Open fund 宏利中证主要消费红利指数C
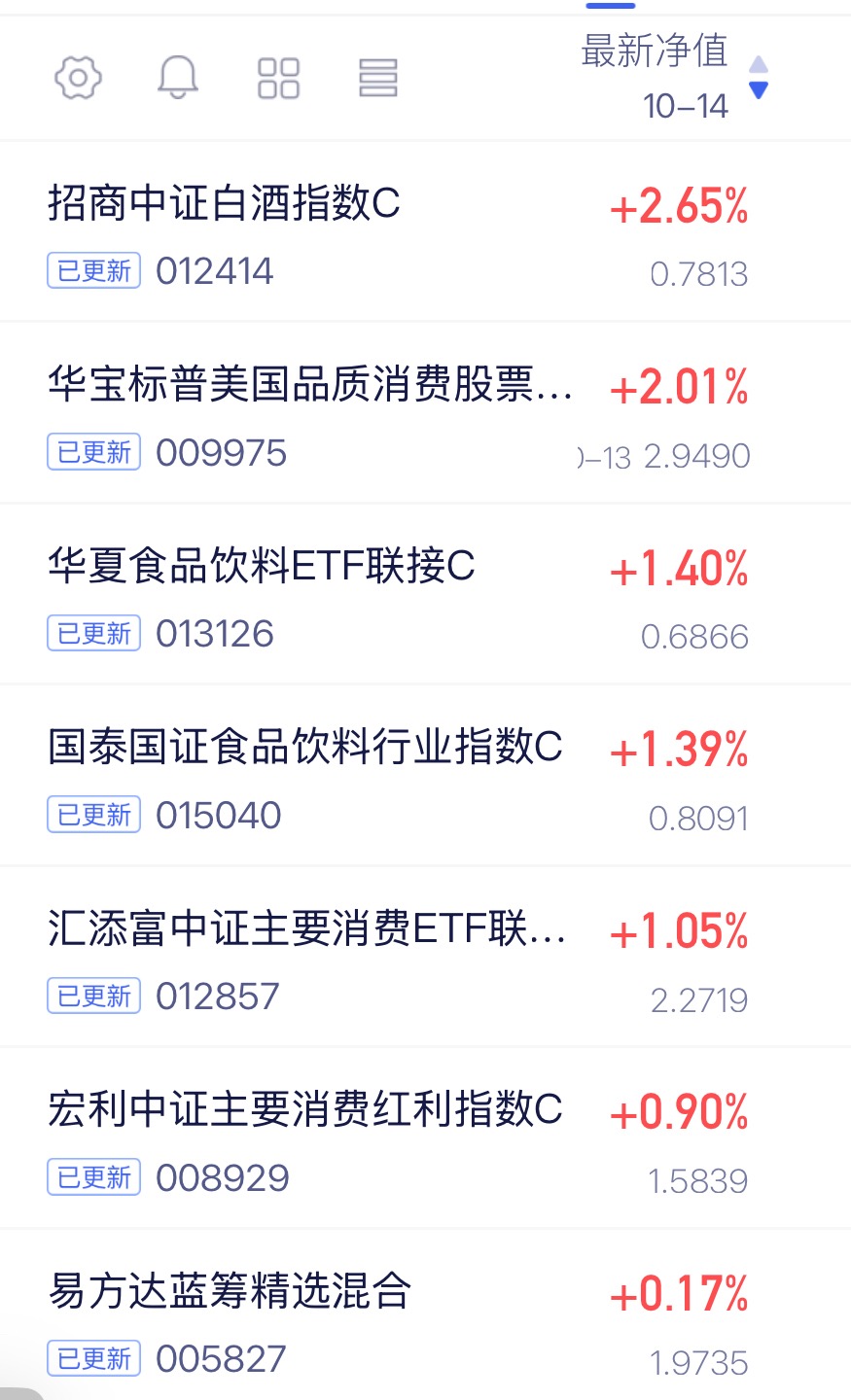851x1400 pixels. 425,1138
